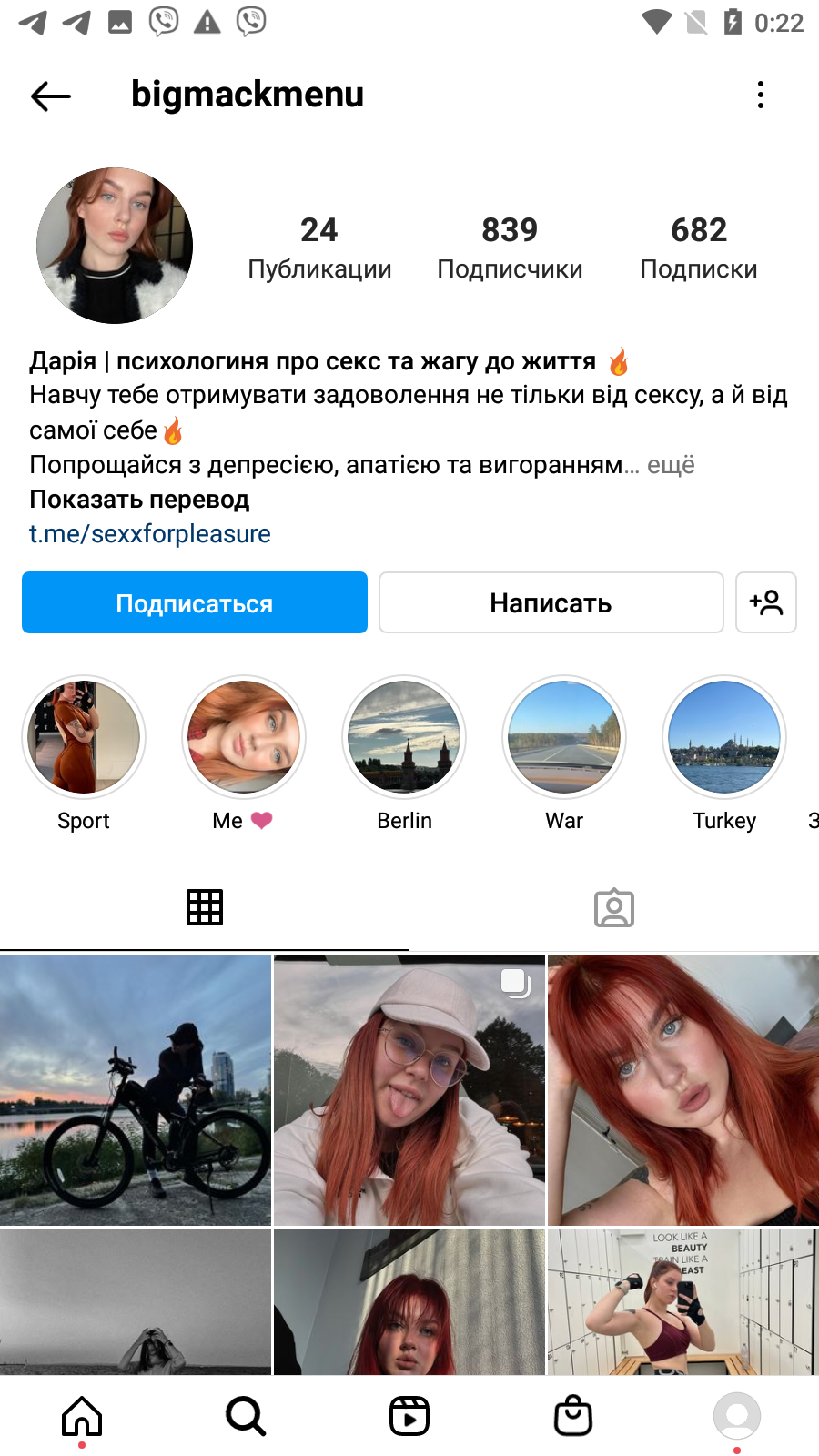Open the three-dot overflow menu
Image resolution: width=819 pixels, height=1456 pixels.
point(761,95)
